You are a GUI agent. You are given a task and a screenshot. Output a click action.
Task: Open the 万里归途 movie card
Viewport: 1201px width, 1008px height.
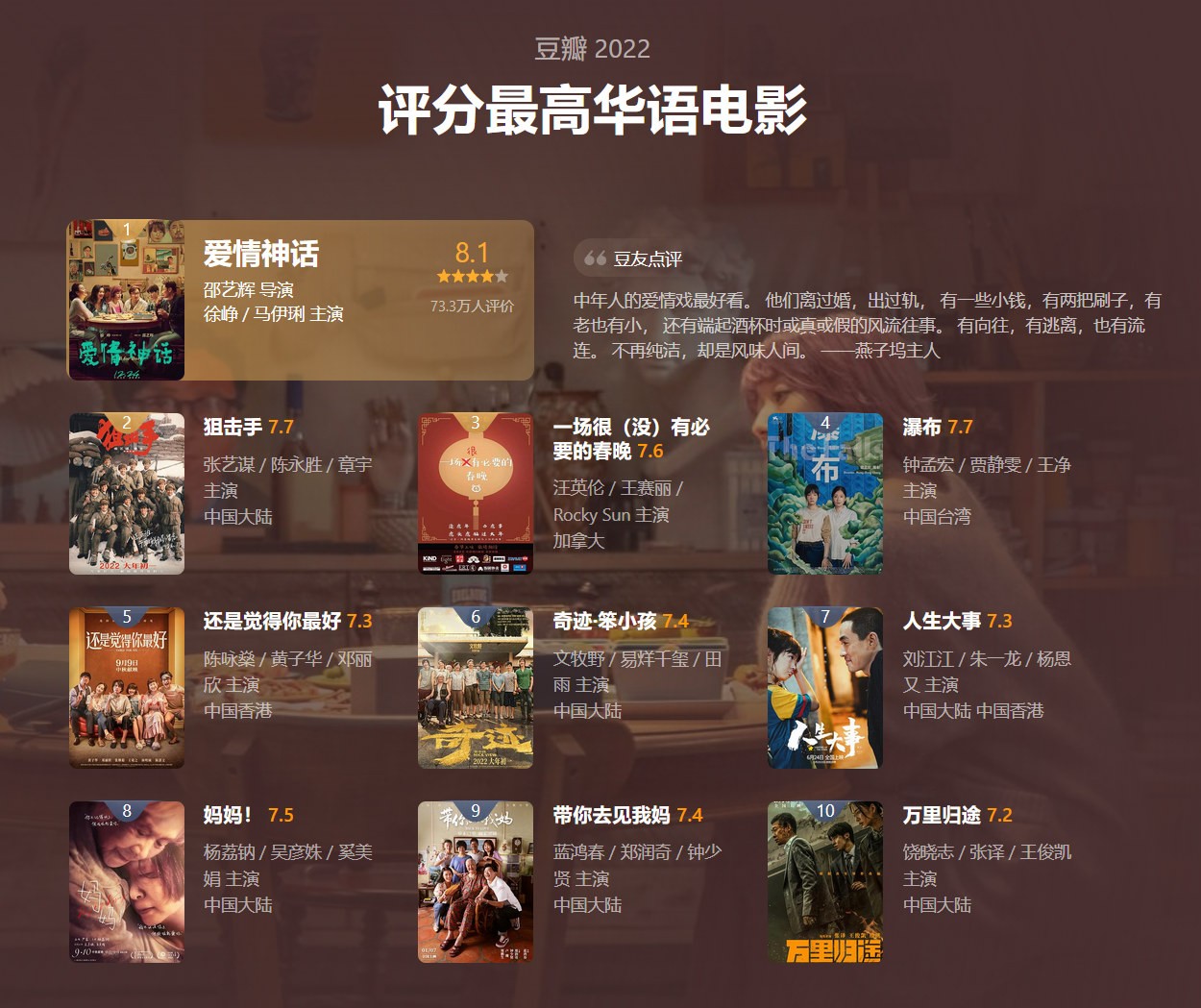pyautogui.click(x=942, y=815)
